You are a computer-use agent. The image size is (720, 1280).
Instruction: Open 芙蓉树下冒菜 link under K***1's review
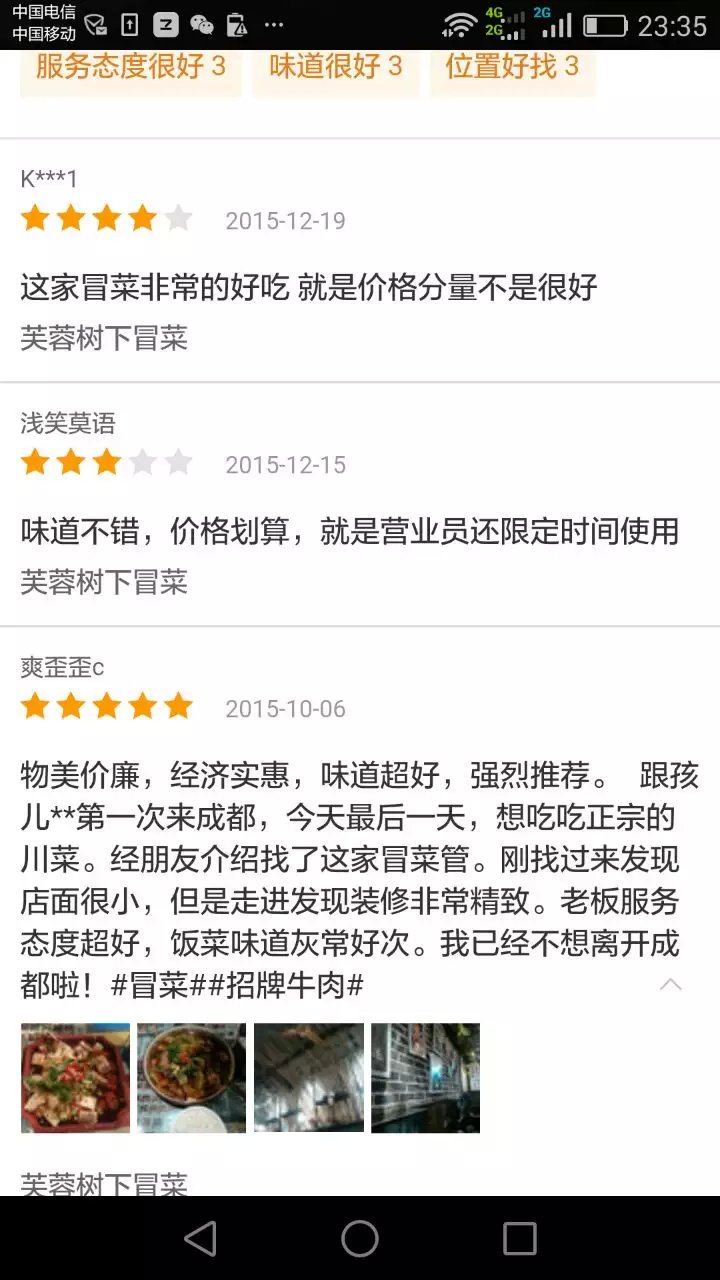[x=104, y=338]
